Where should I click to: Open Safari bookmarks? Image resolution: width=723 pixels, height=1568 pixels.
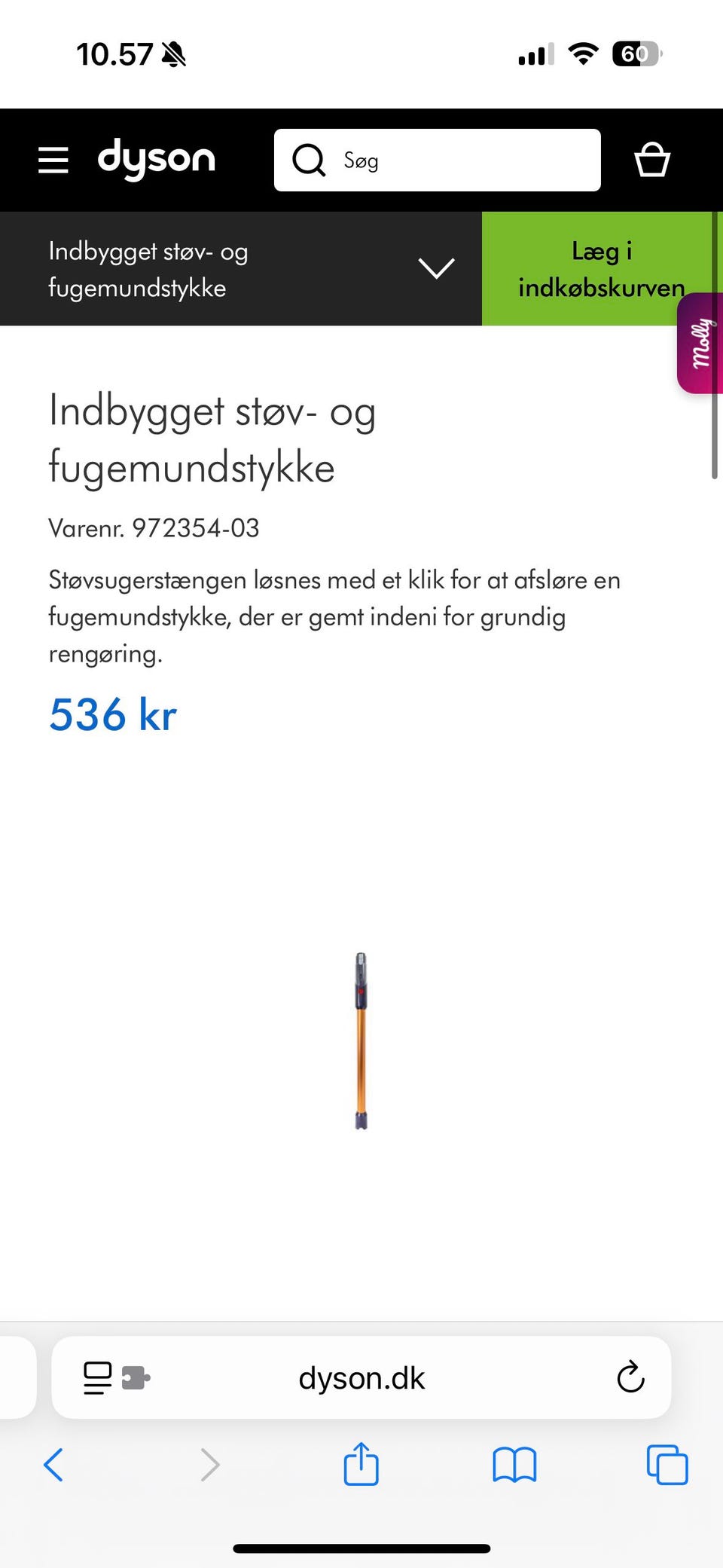click(514, 1465)
